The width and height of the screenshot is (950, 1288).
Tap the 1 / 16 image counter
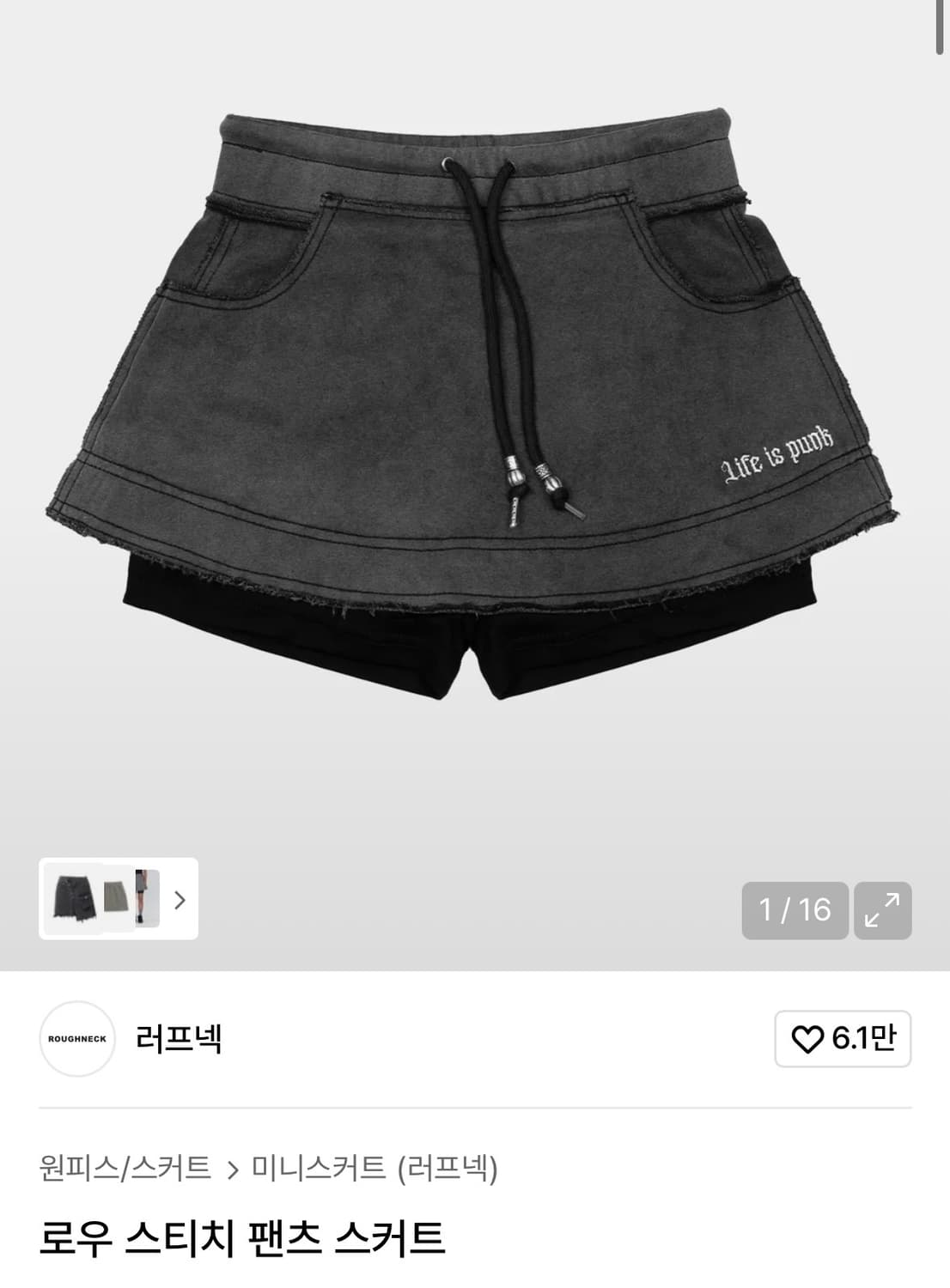point(795,912)
